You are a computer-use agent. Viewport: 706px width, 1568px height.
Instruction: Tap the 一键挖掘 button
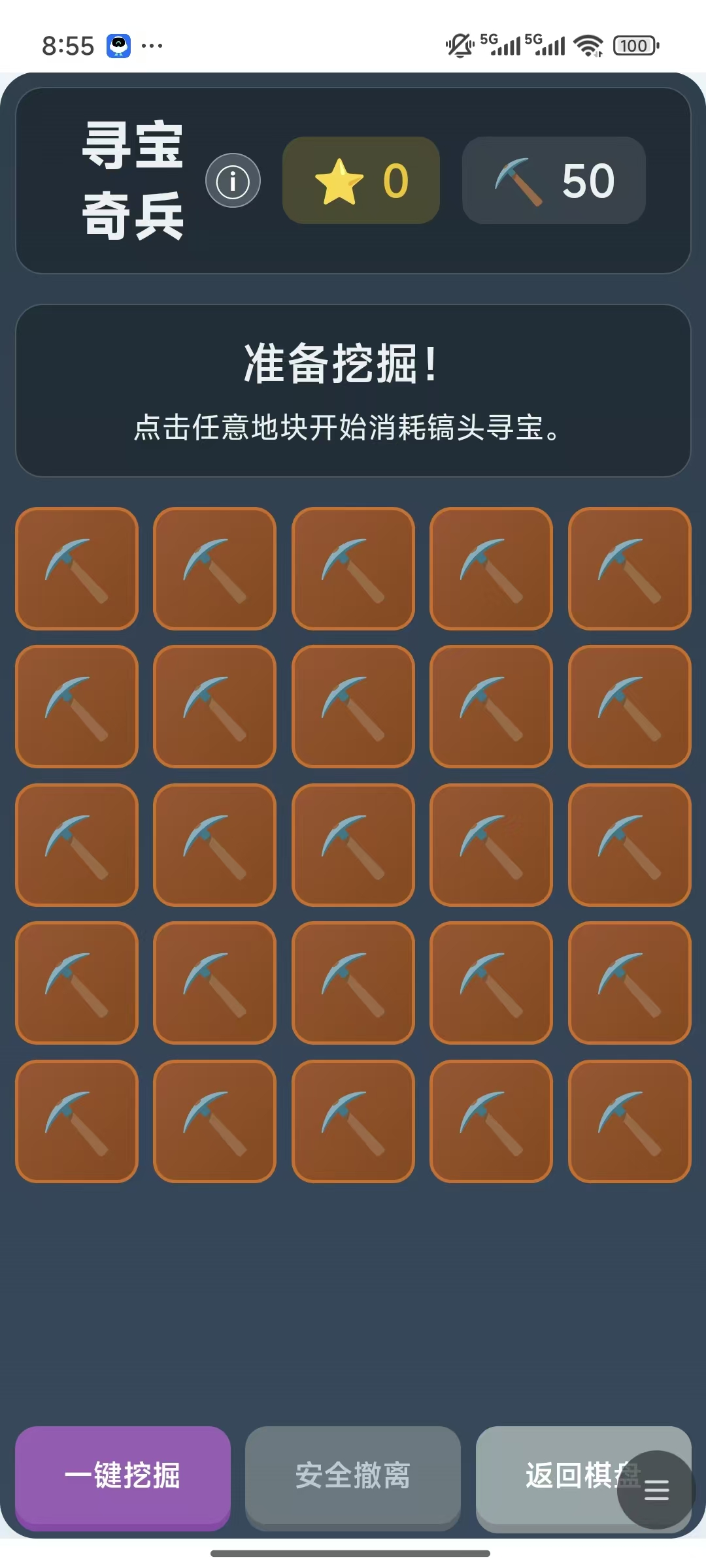pos(123,1475)
